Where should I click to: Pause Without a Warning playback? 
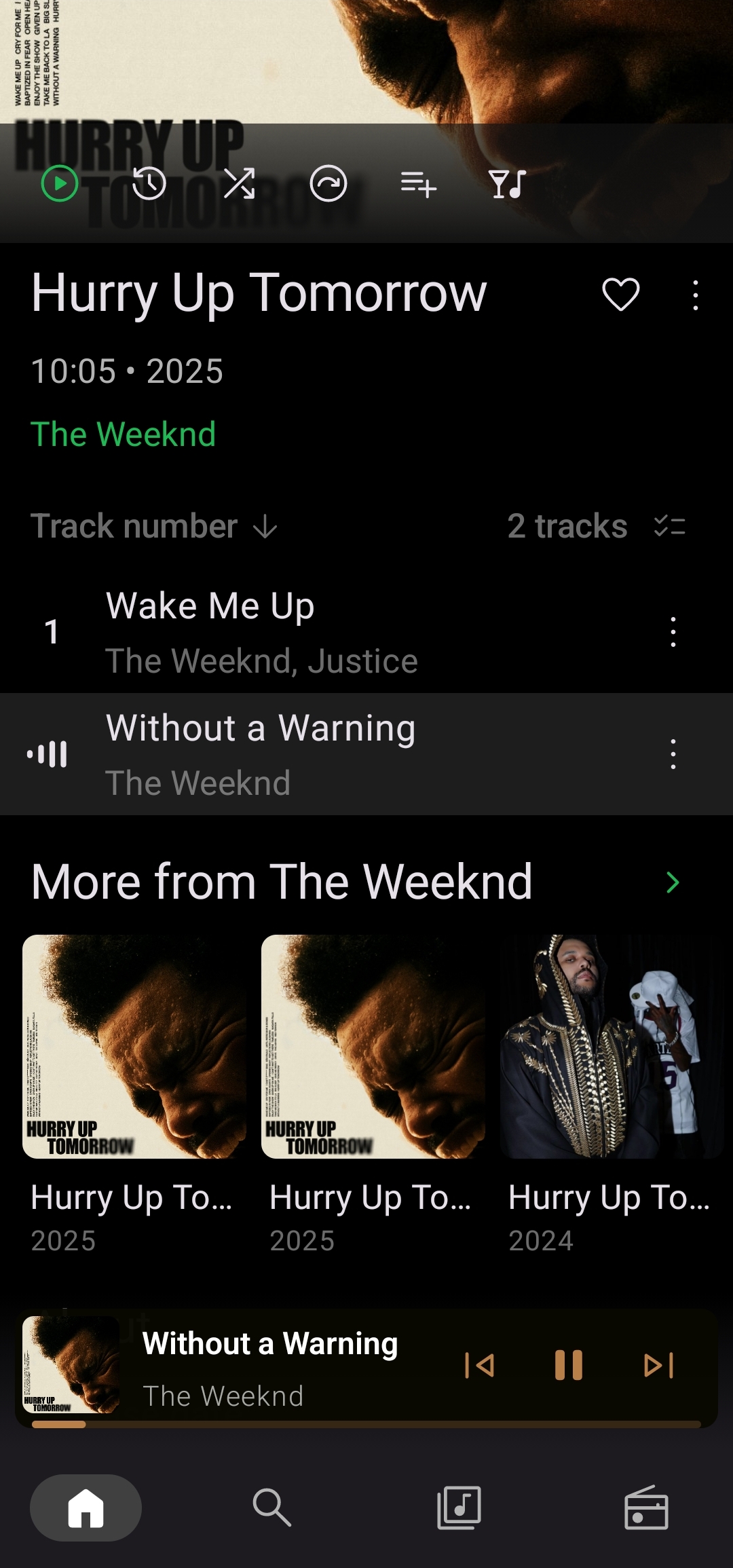coord(569,1365)
